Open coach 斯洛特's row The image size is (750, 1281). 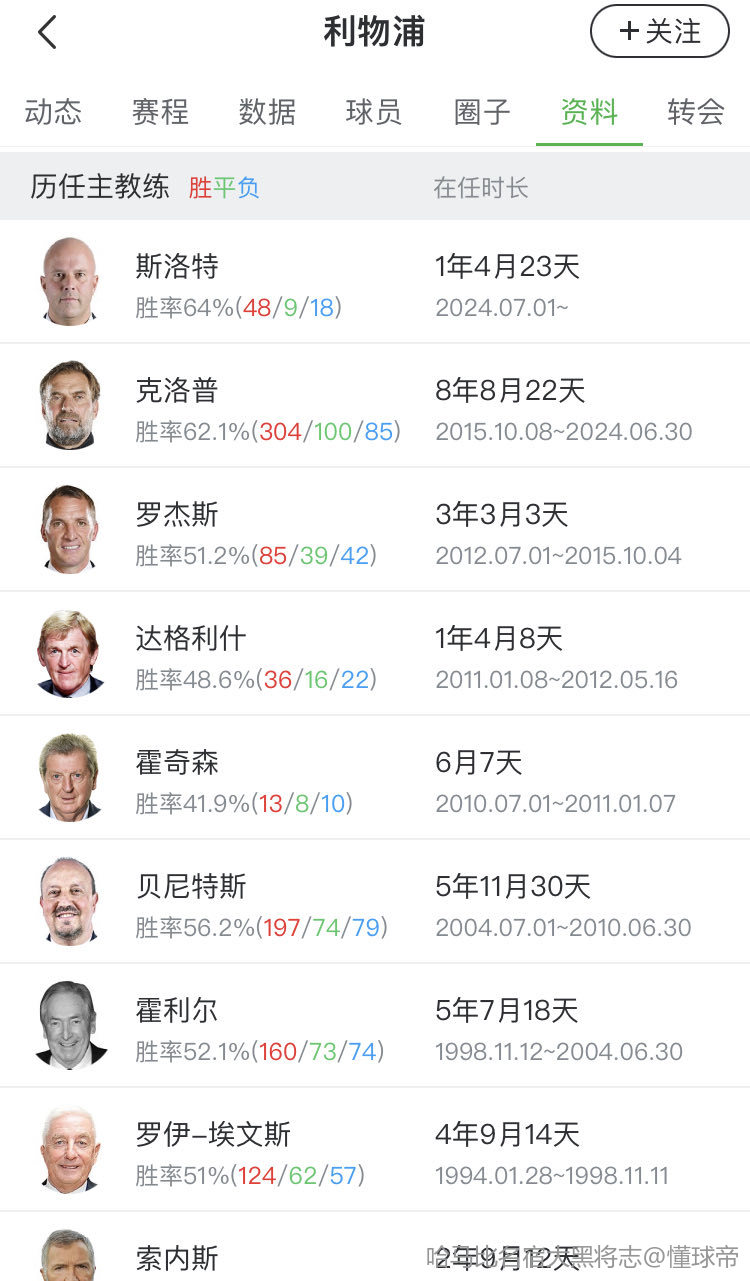[375, 282]
